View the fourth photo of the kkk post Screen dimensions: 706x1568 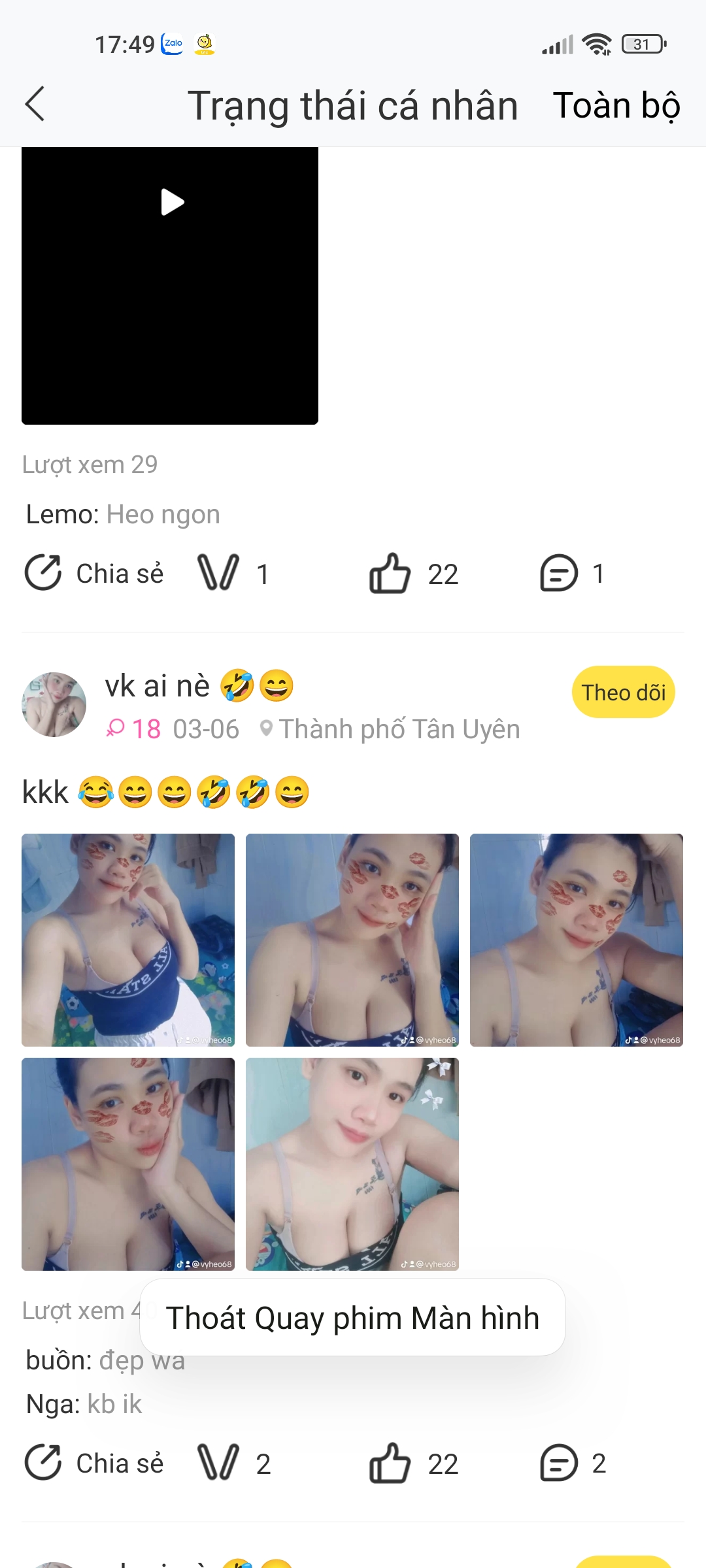[x=128, y=1164]
